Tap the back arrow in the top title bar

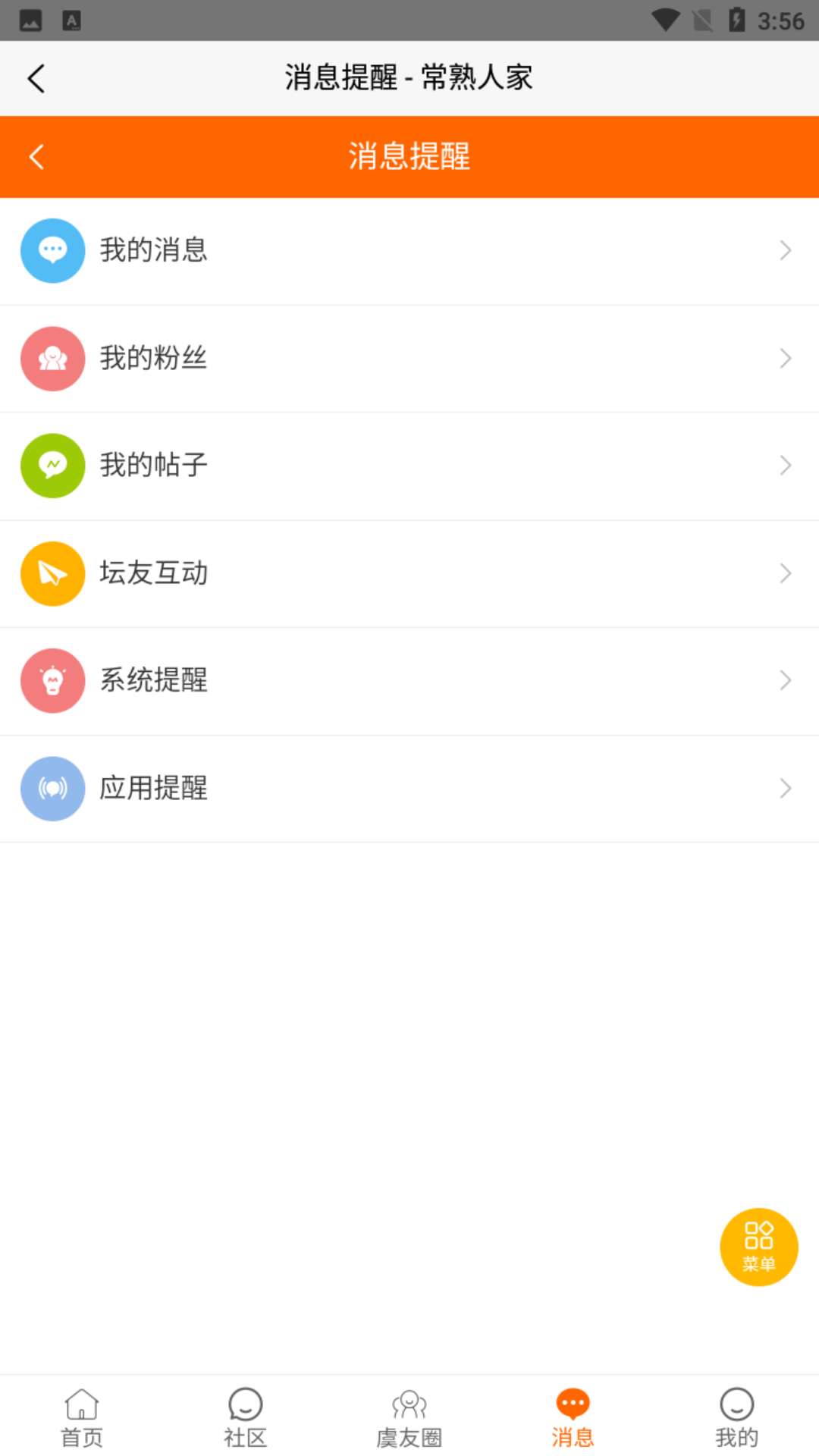coord(36,78)
